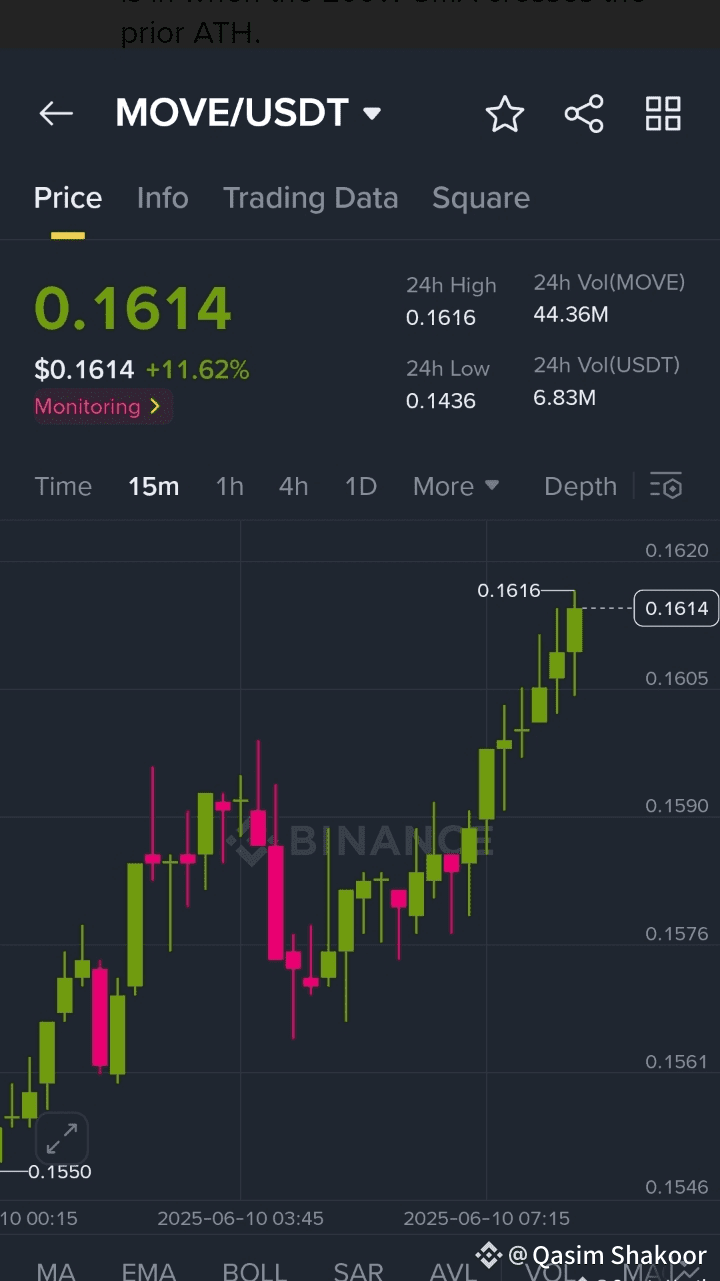
Task: Enable the SAR indicator
Action: (358, 1270)
